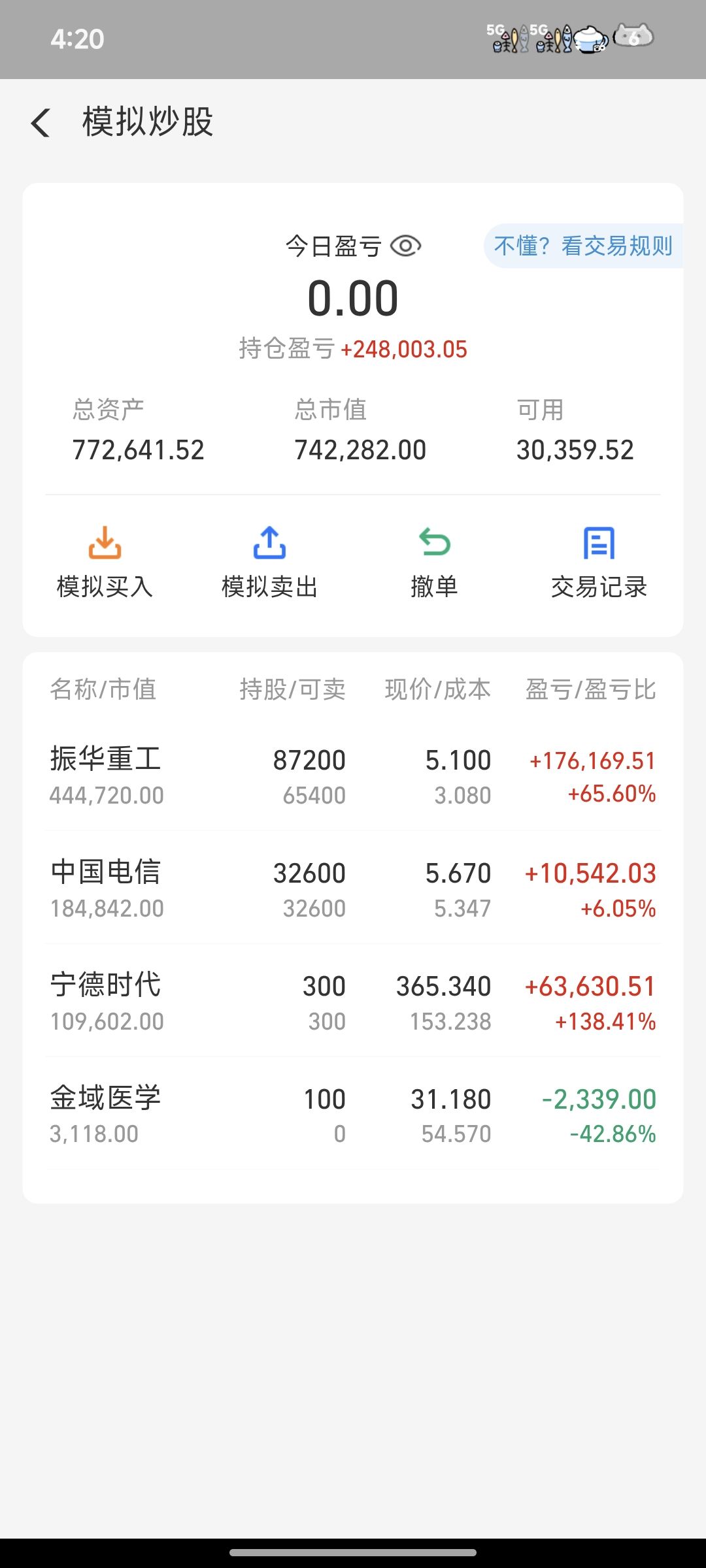Open the 中国电信 holding row
The image size is (706, 1568).
tap(353, 888)
